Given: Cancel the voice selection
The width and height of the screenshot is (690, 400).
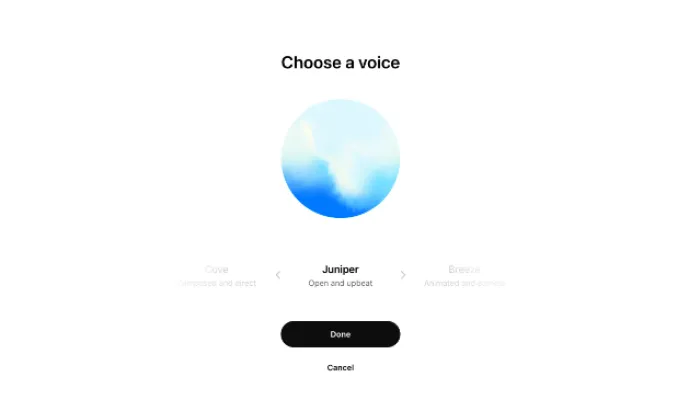Looking at the screenshot, I should 340,368.
